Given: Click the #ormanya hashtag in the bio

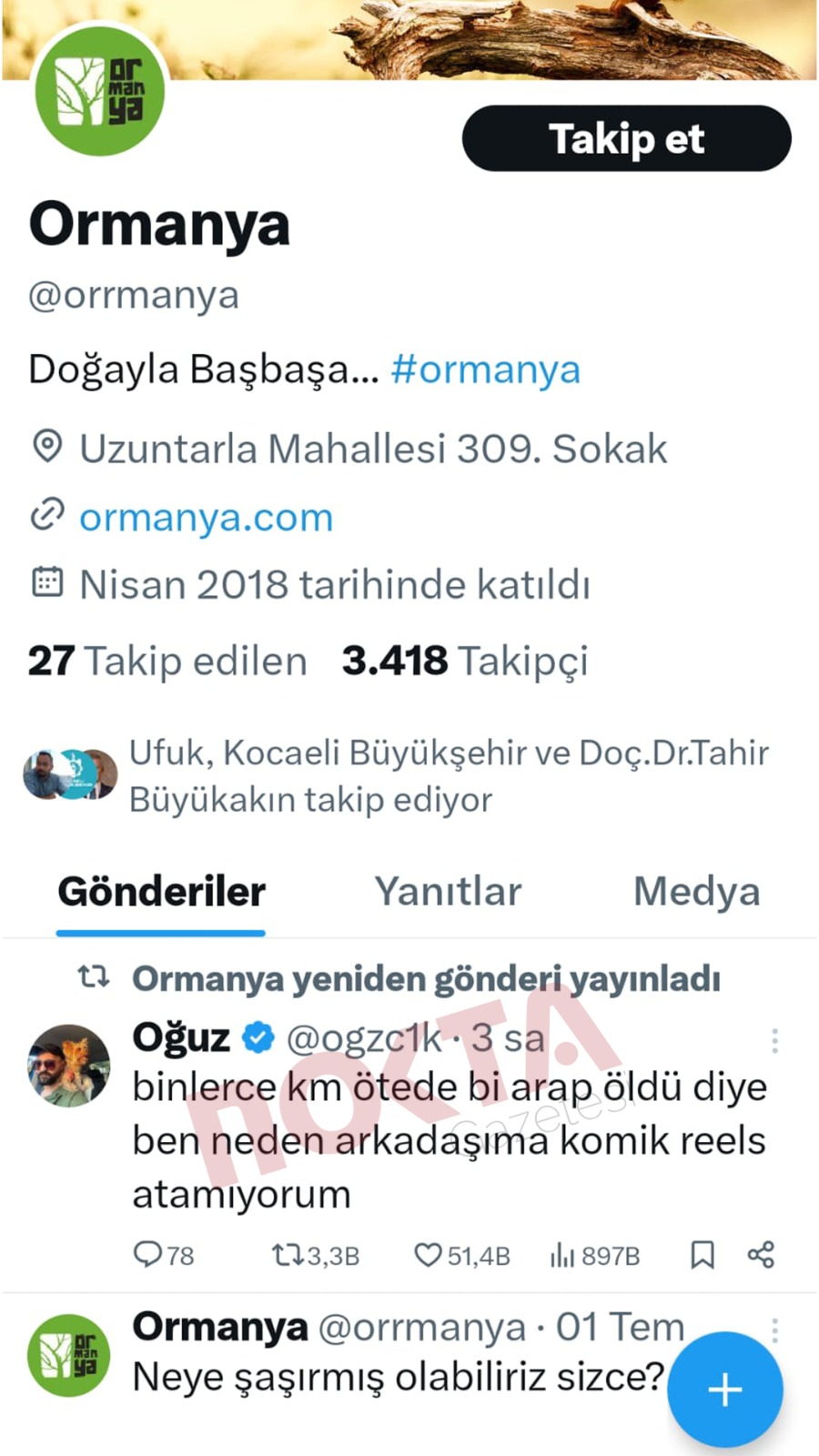Looking at the screenshot, I should click(487, 369).
